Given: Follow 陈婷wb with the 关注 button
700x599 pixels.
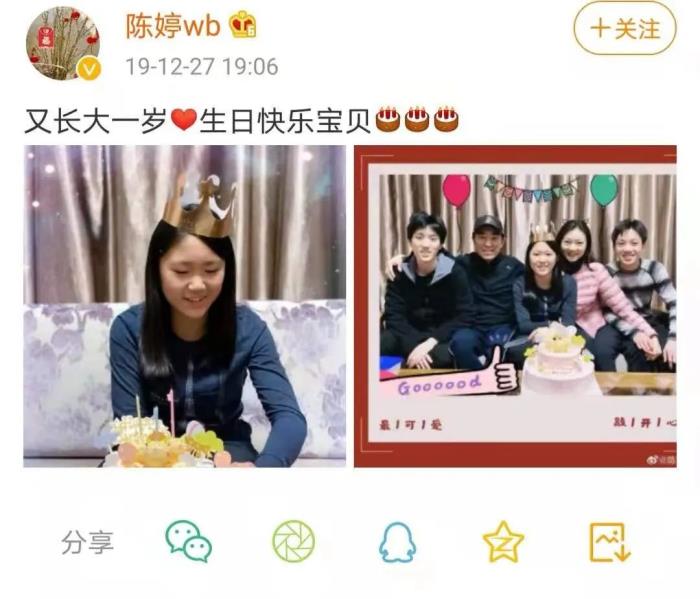Looking at the screenshot, I should click(625, 29).
